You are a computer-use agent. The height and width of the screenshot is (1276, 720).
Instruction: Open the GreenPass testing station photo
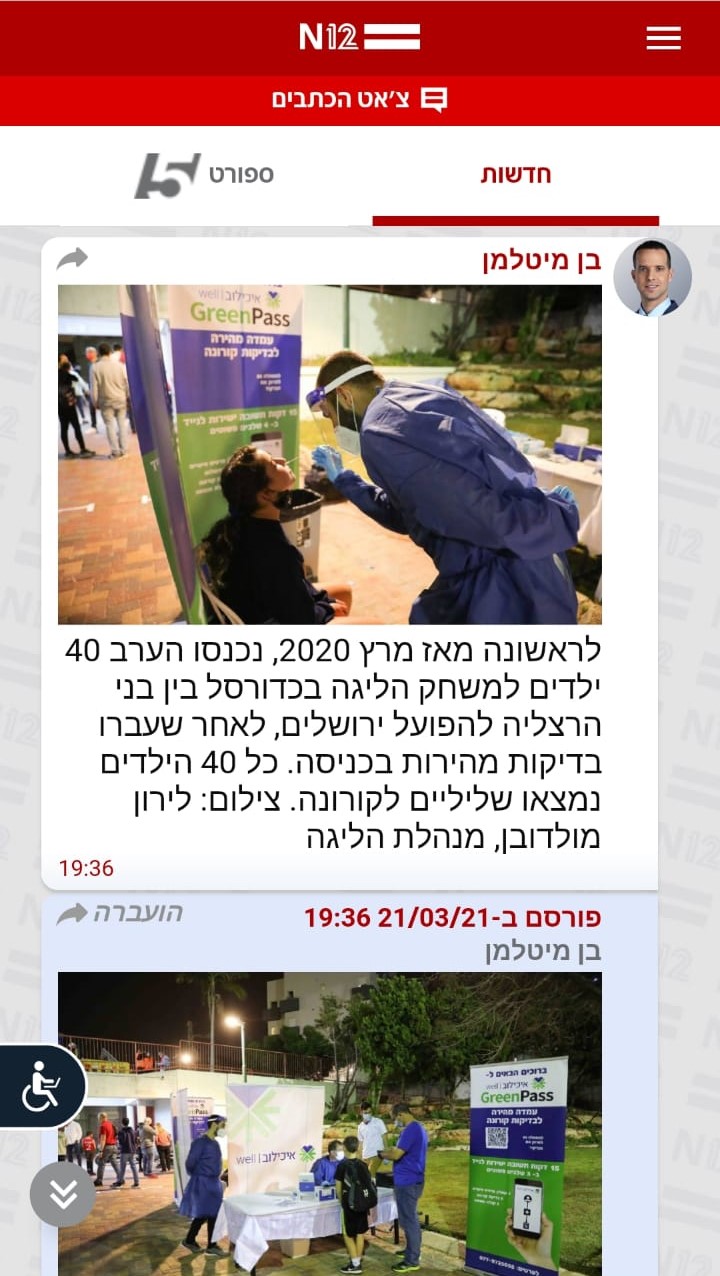click(x=329, y=1120)
